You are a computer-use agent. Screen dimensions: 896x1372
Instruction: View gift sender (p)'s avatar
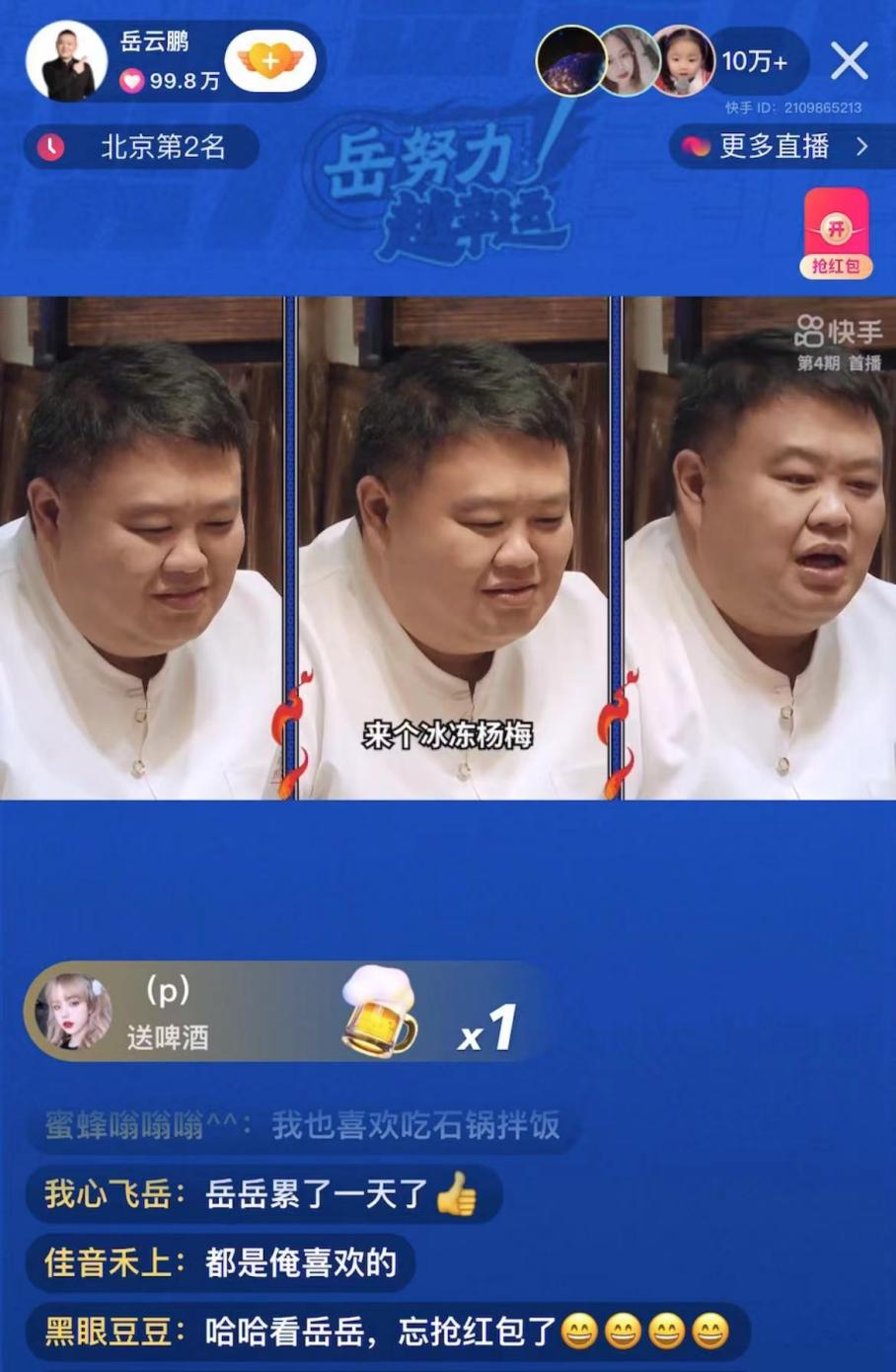[73, 1012]
